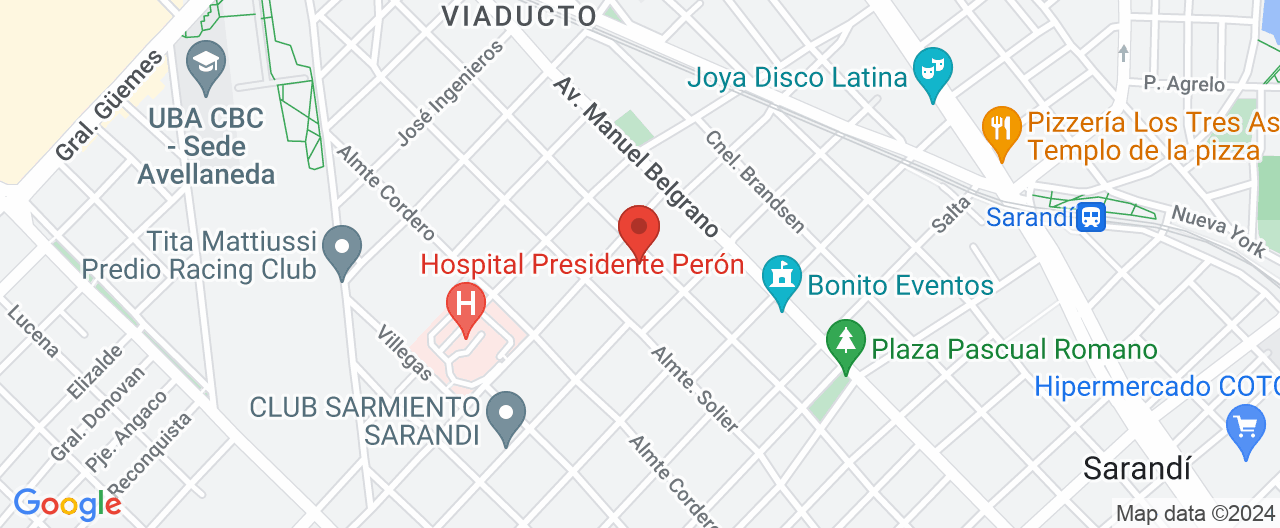Select the UBA CBC Sede Avellaneda pin
The height and width of the screenshot is (528, 1280).
coord(206,63)
